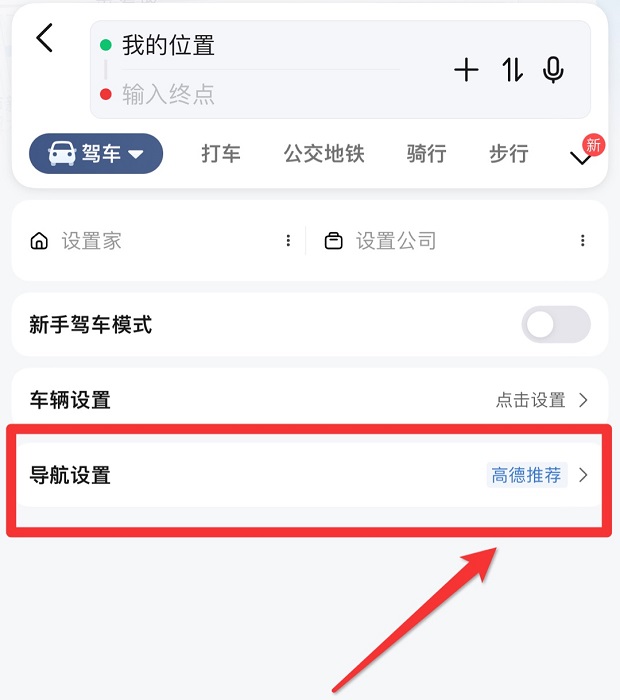
Task: Add a waypoint with the plus icon
Action: pos(466,70)
